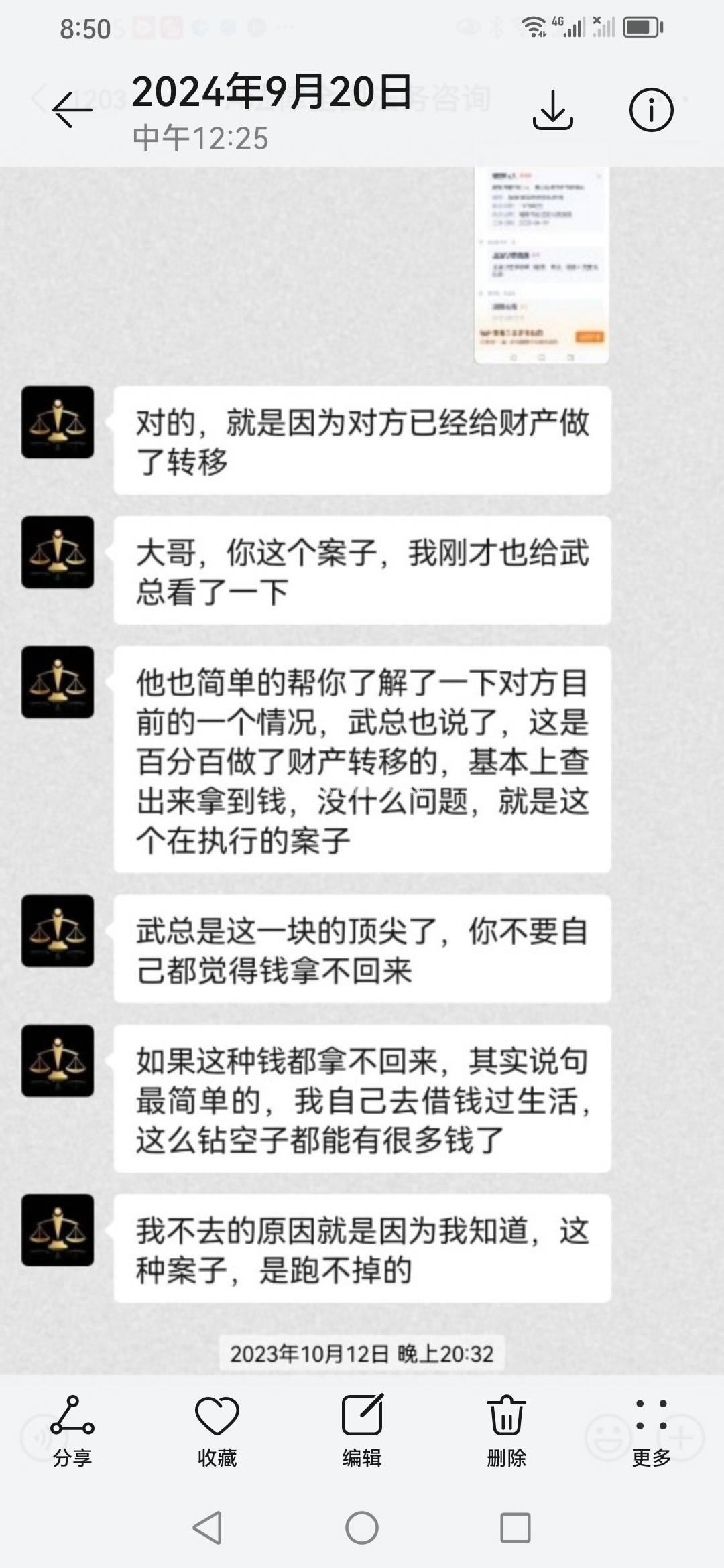Open recent apps square button

(516, 1528)
